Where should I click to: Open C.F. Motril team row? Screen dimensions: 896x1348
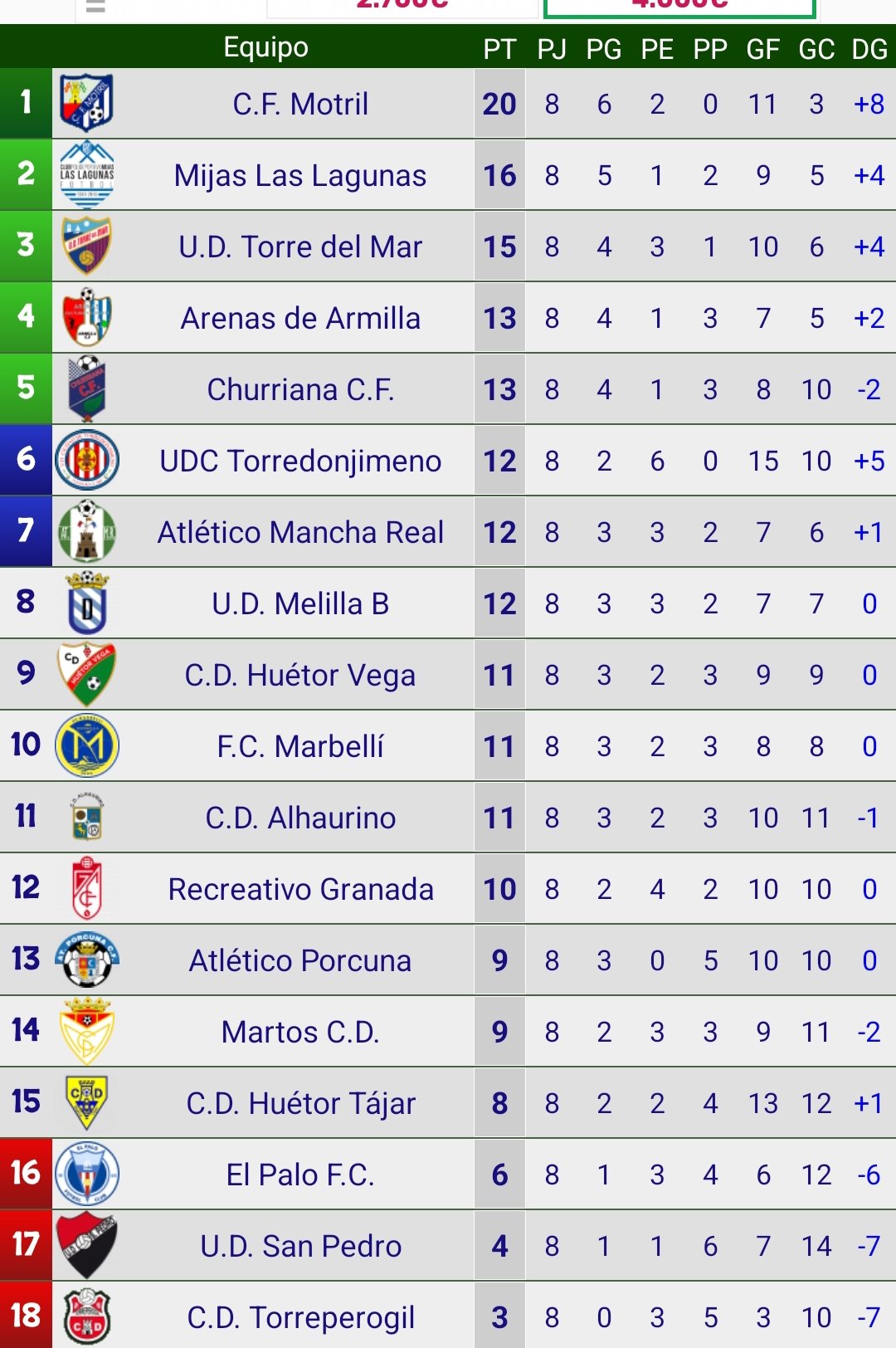[300, 105]
